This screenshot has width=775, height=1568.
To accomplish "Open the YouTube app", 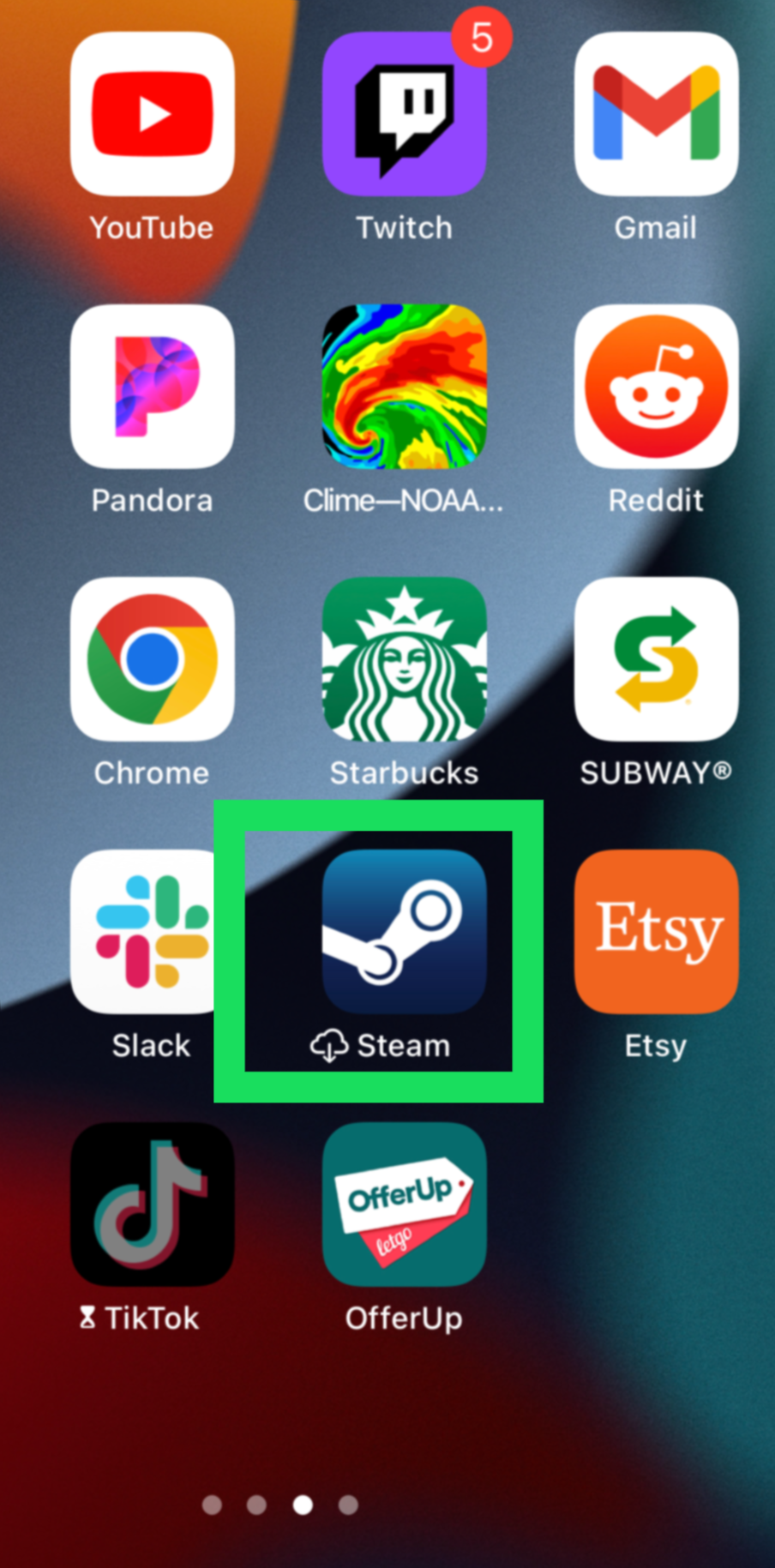I will tap(152, 114).
